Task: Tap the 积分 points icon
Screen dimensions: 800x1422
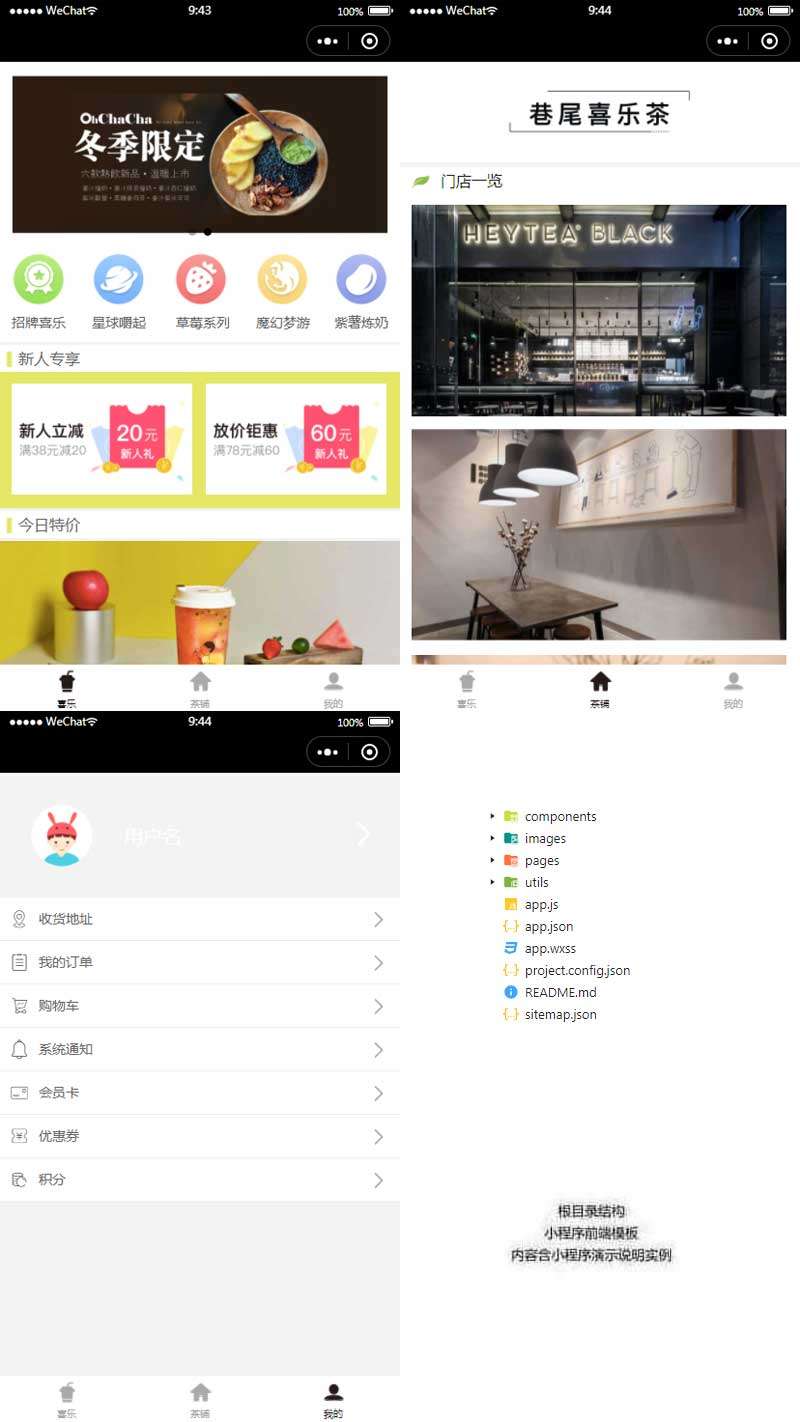Action: point(19,1179)
